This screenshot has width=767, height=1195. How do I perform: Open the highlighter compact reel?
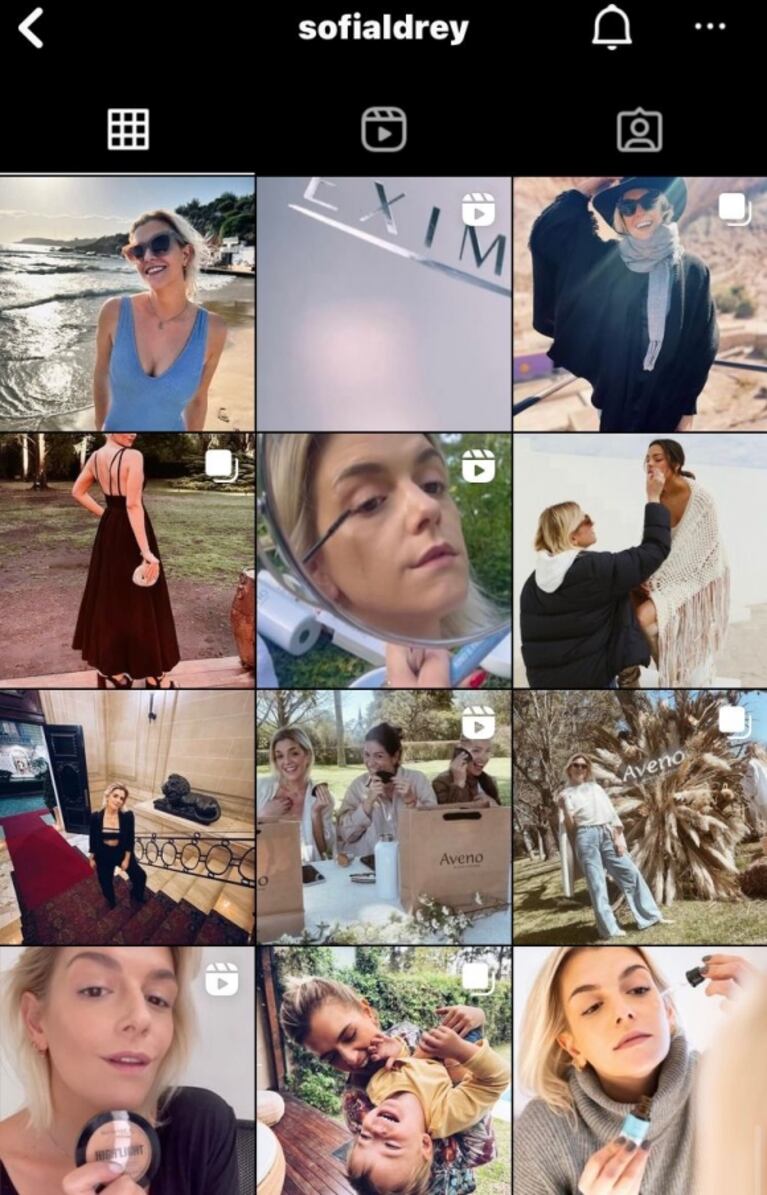pyautogui.click(x=127, y=1072)
